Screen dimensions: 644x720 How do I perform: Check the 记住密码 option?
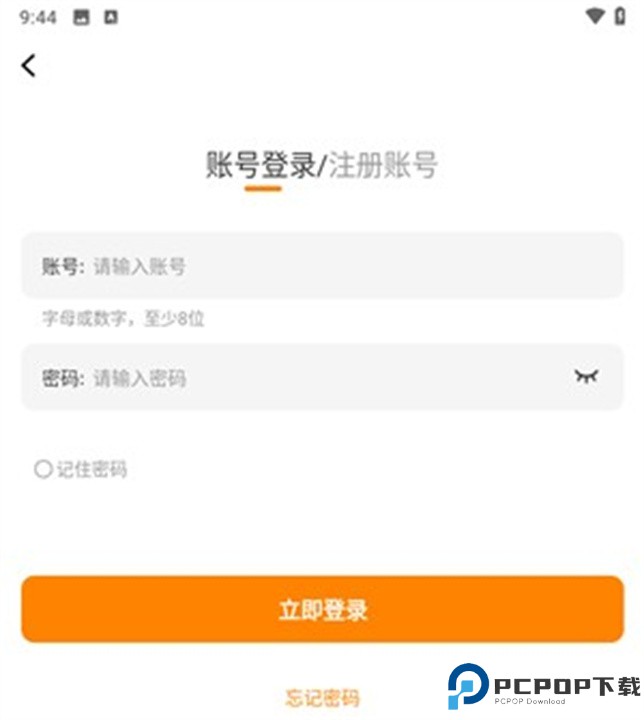pyautogui.click(x=43, y=469)
